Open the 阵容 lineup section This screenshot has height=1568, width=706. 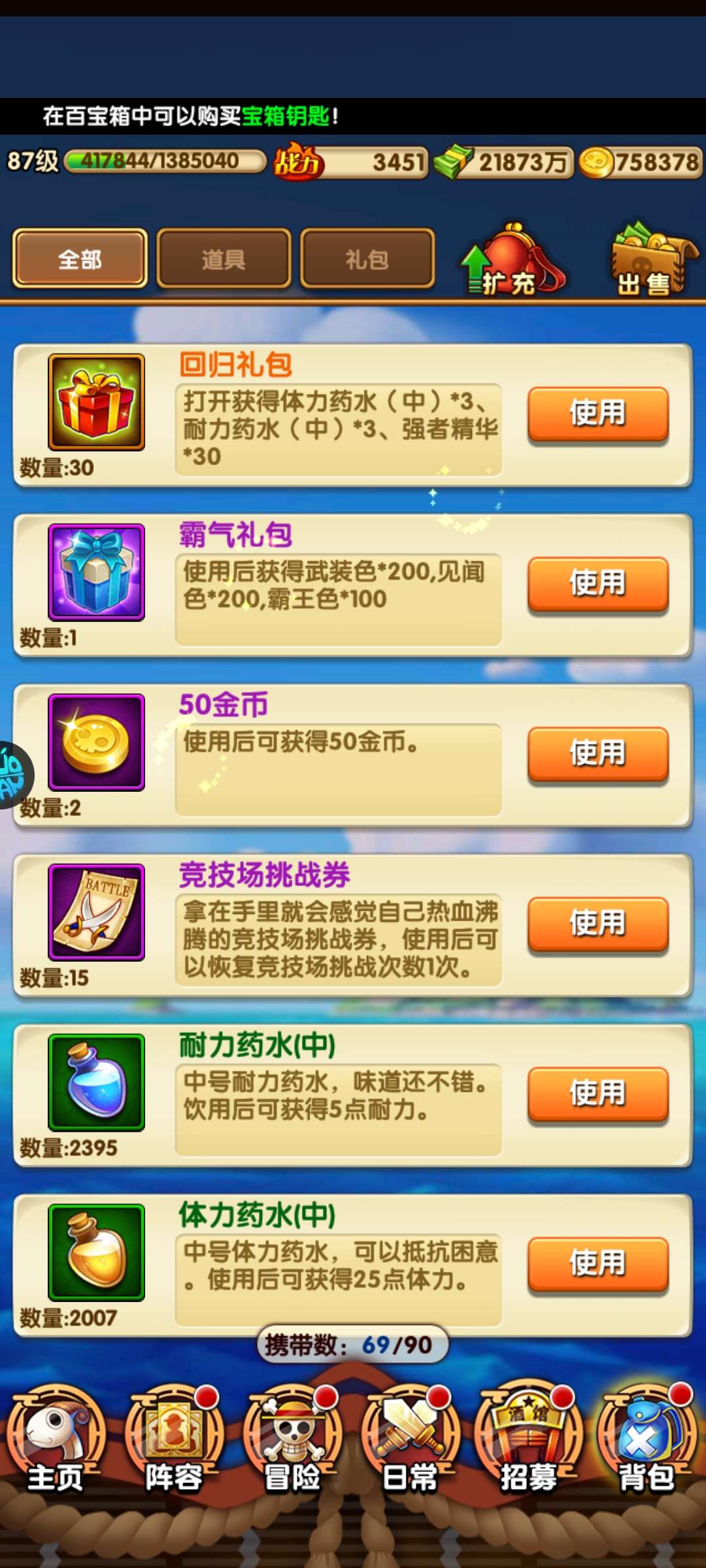click(174, 1441)
